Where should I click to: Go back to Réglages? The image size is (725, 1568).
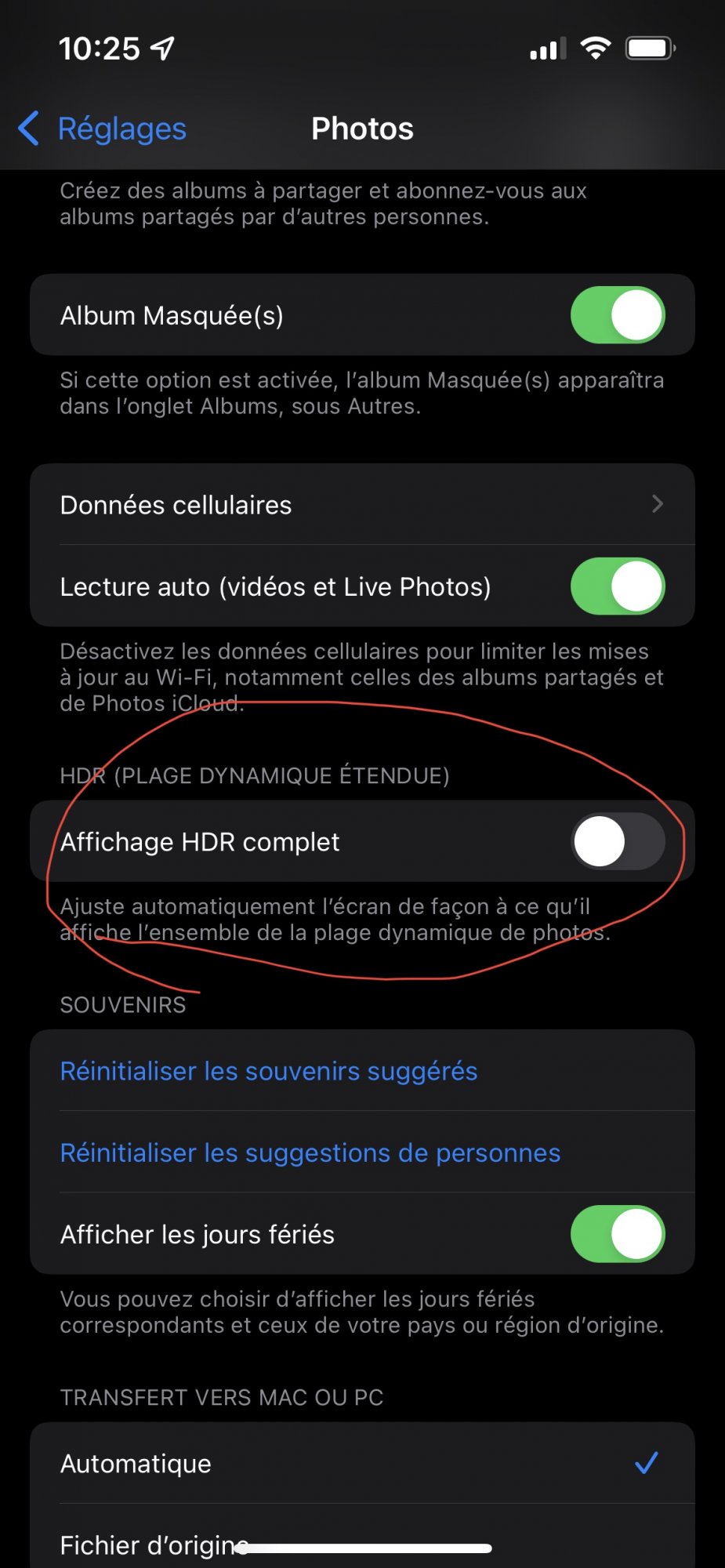[103, 129]
